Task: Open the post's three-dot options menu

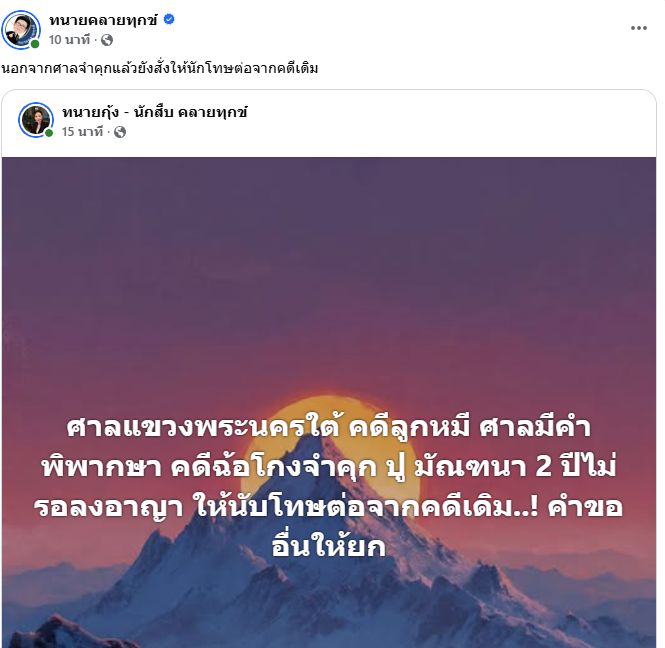Action: 638,28
